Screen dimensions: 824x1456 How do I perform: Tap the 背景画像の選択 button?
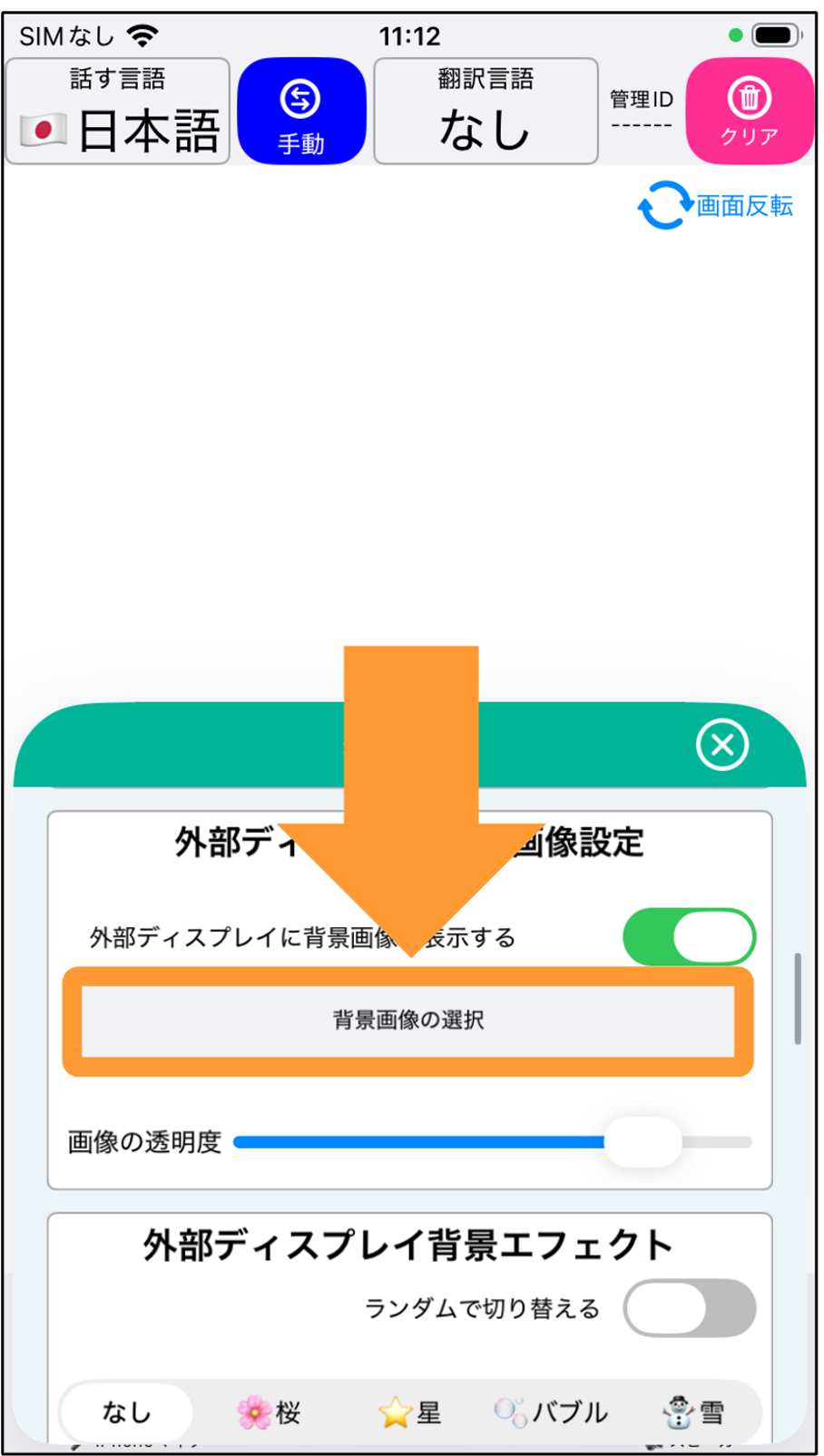pyautogui.click(x=408, y=1021)
